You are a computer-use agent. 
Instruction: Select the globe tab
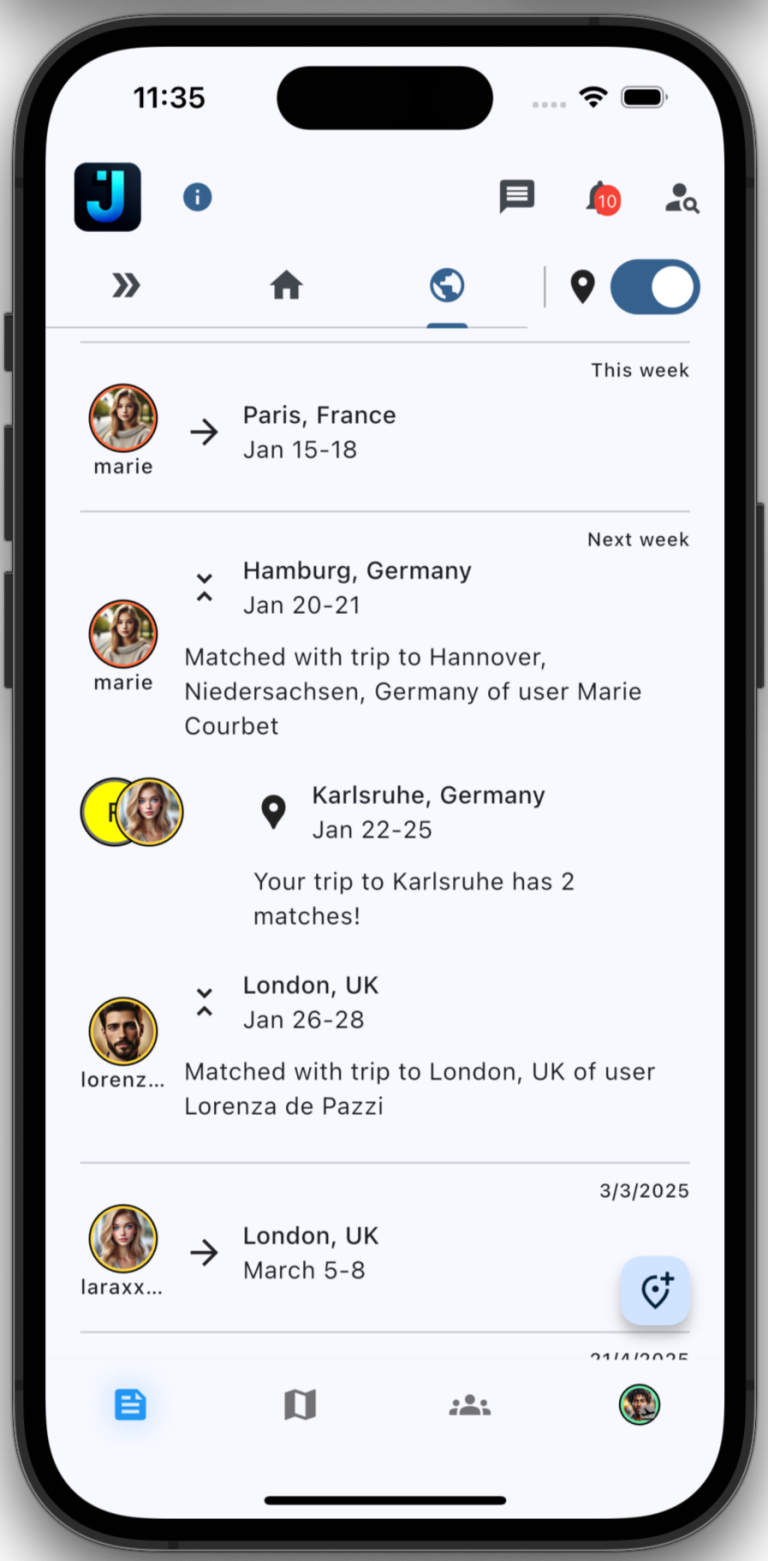(447, 287)
